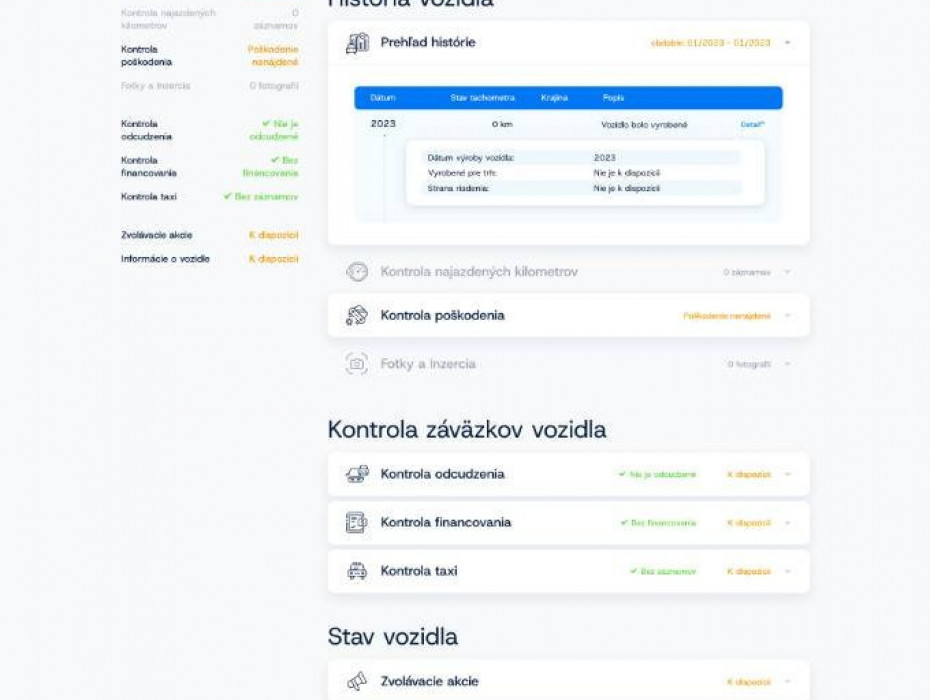Expand Kontrola taxi section
Viewport: 930px width, 700px height.
click(x=788, y=571)
